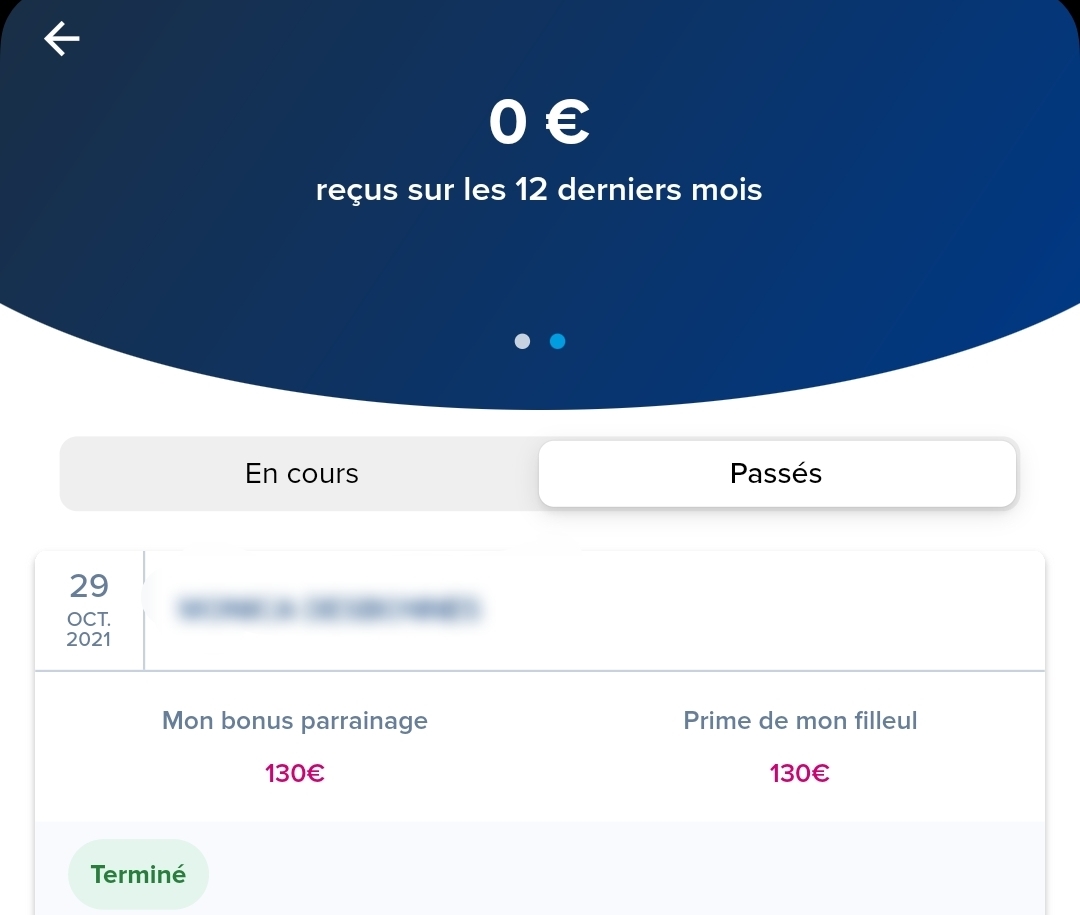Switch to the En cours tab
1080x915 pixels.
tap(301, 473)
